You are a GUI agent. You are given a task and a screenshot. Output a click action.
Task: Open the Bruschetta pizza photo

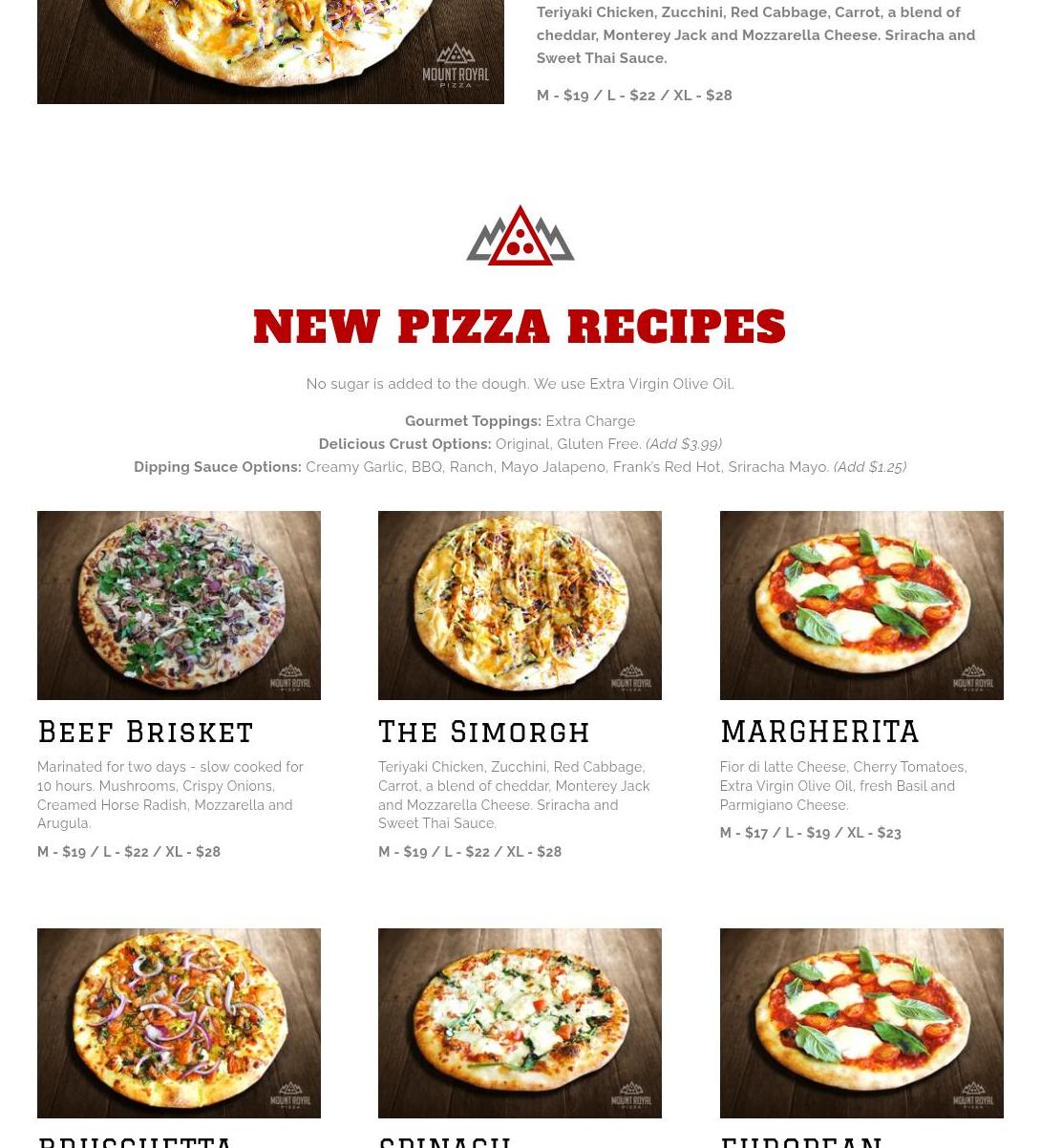179,1022
